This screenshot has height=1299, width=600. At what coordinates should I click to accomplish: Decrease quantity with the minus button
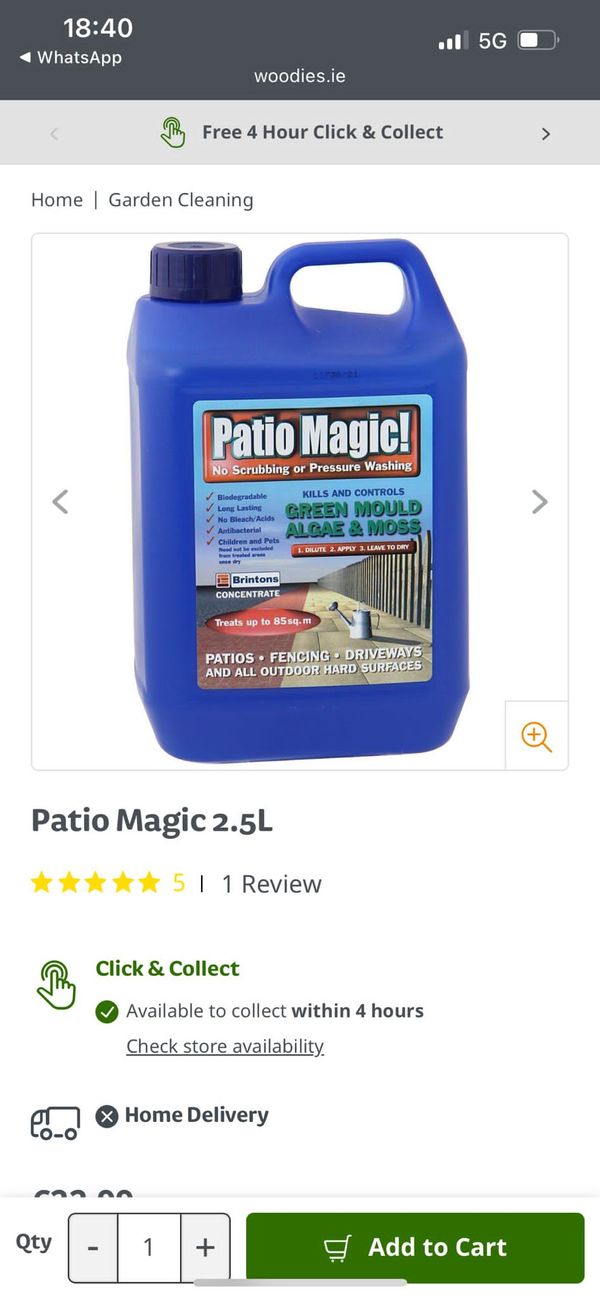coord(93,1247)
